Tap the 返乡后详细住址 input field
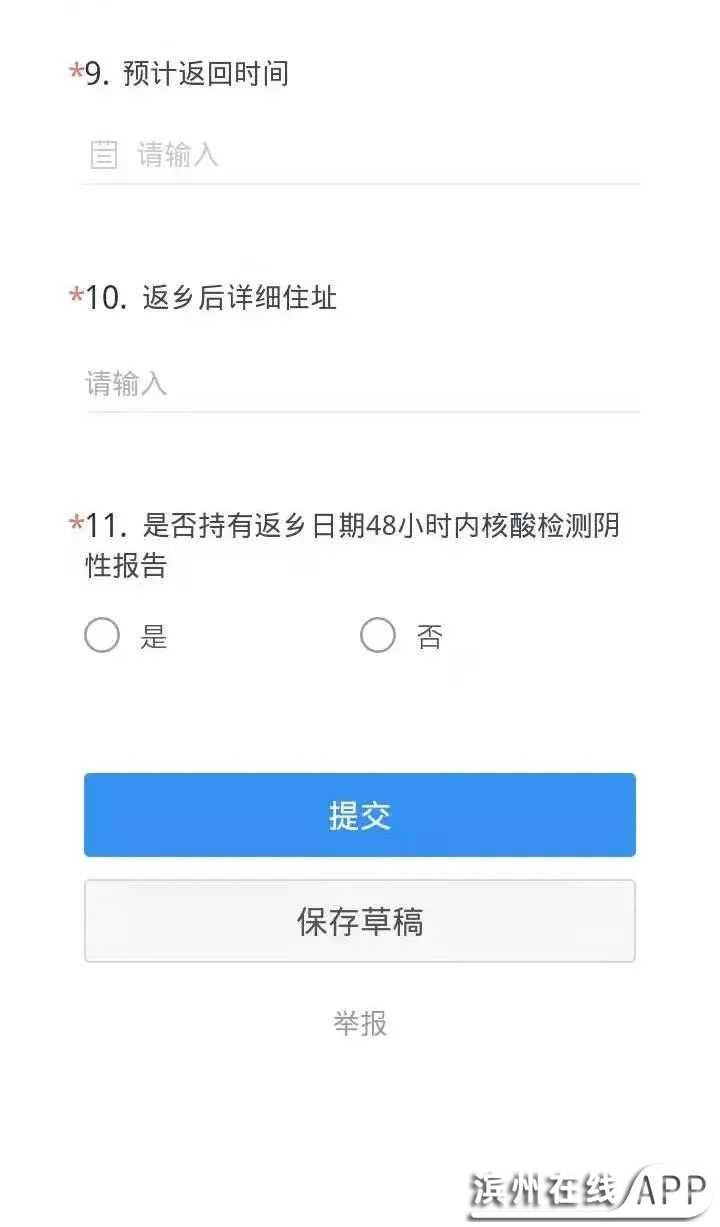720x1227 pixels. point(360,384)
